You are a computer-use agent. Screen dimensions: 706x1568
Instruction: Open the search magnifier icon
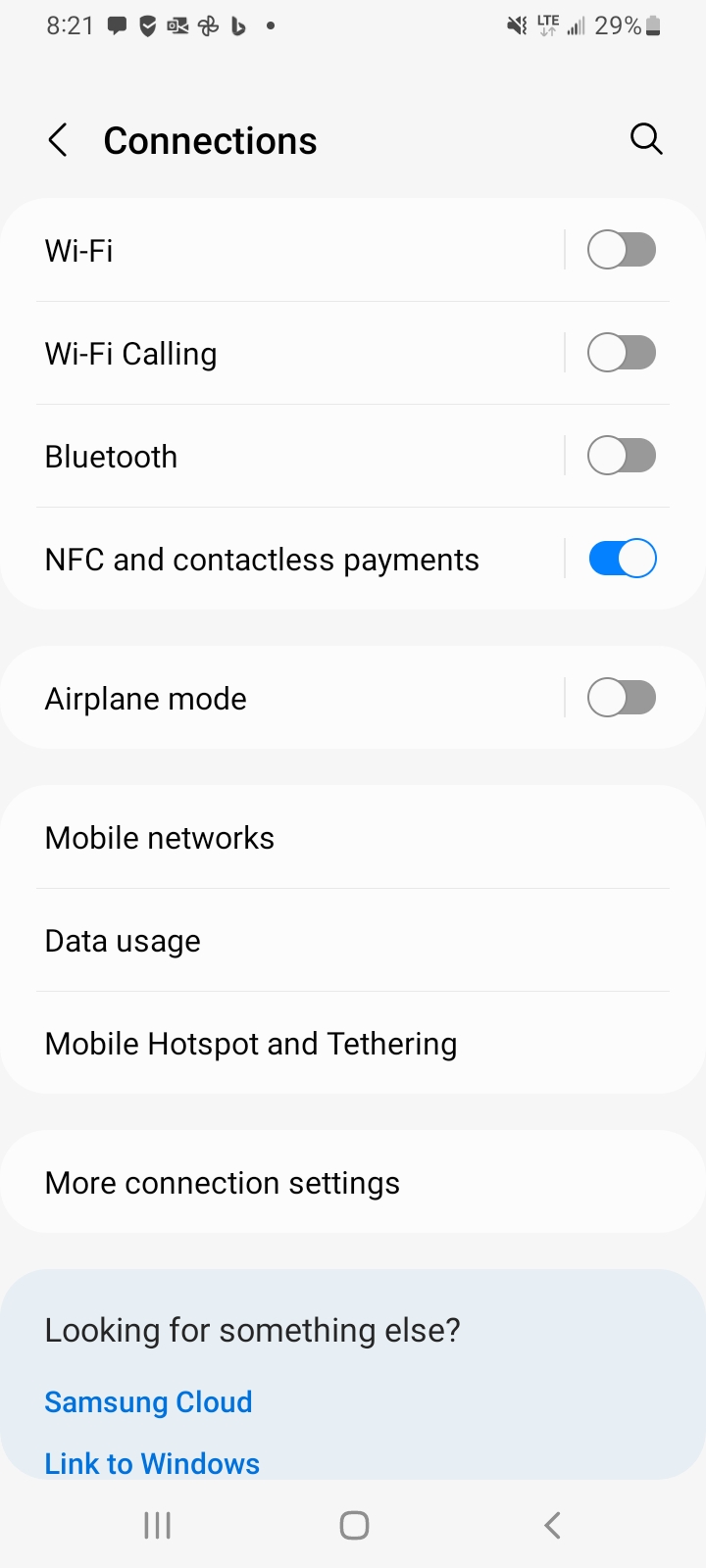[x=646, y=139]
